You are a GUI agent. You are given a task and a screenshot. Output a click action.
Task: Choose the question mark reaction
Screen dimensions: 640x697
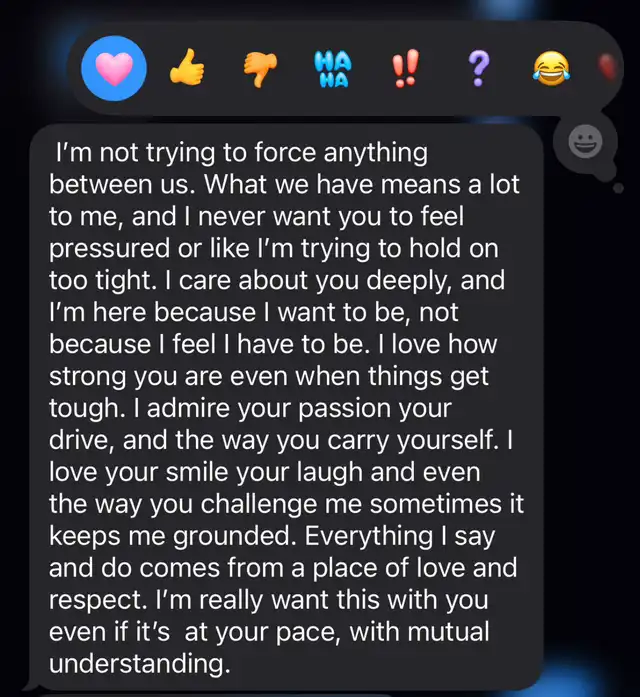point(478,68)
